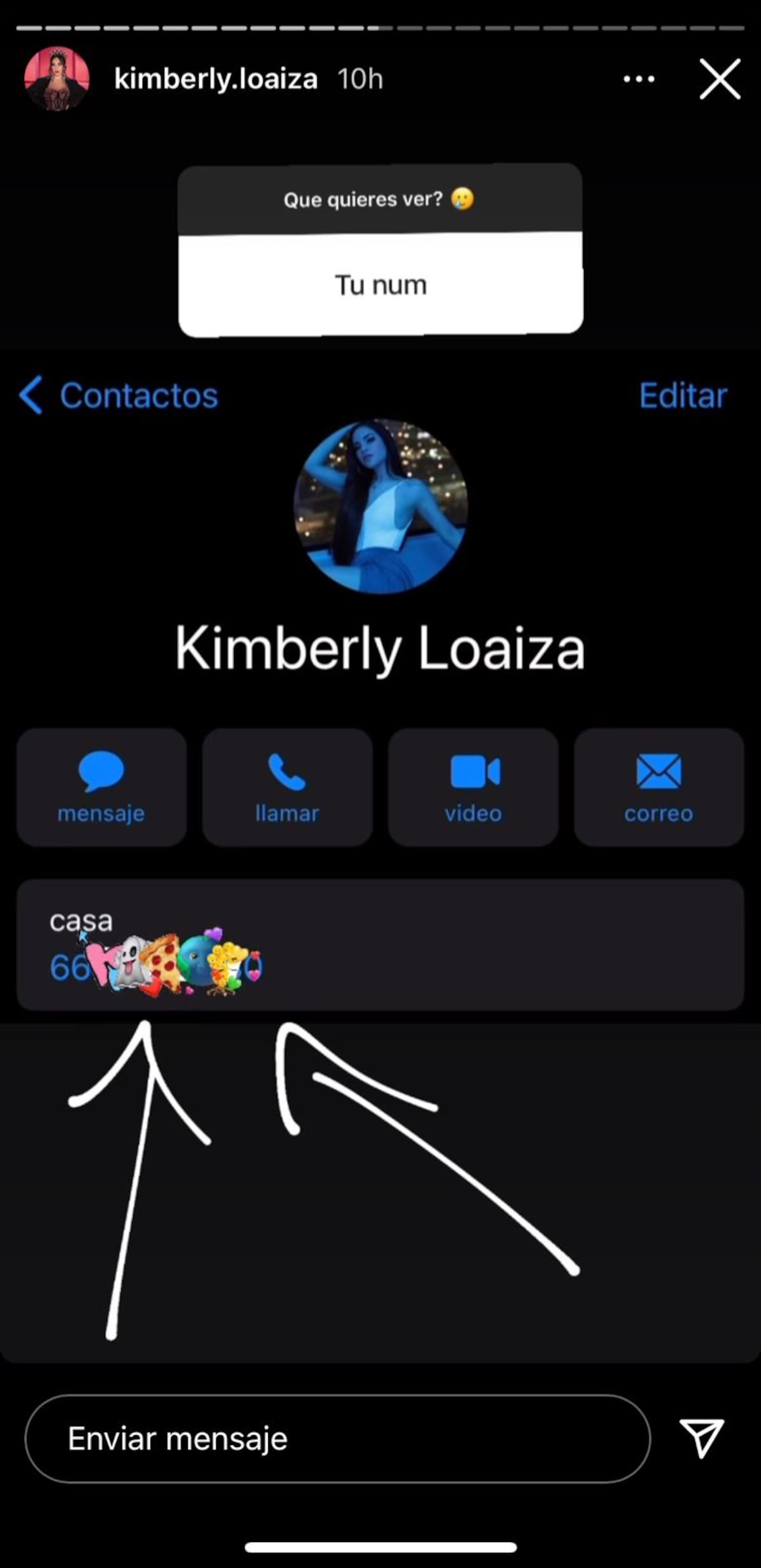Tap the Enviar mensaje reply field
The width and height of the screenshot is (761, 1568).
coord(337,1439)
